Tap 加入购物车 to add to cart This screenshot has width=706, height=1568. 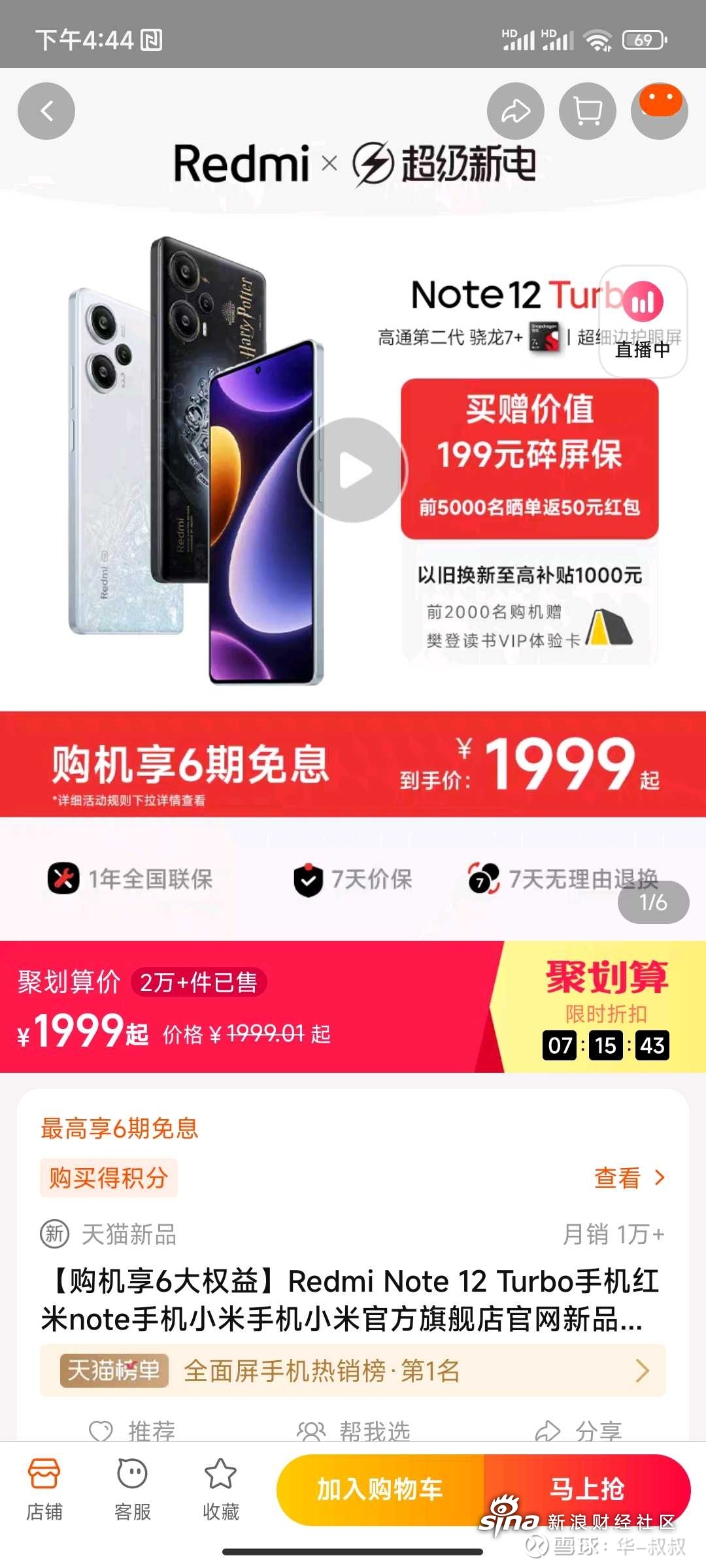click(380, 1490)
